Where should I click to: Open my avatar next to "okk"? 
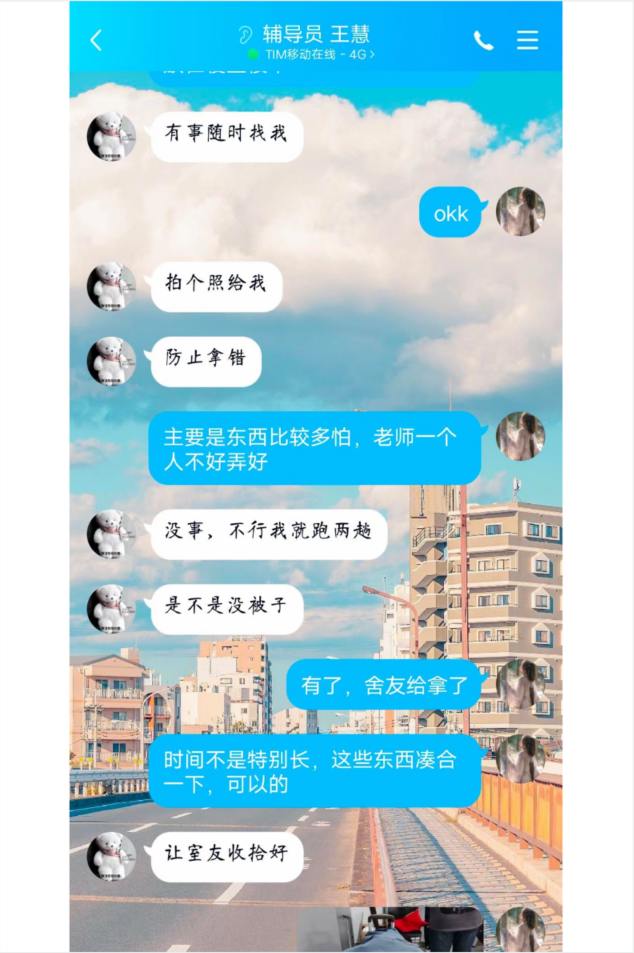tap(520, 212)
